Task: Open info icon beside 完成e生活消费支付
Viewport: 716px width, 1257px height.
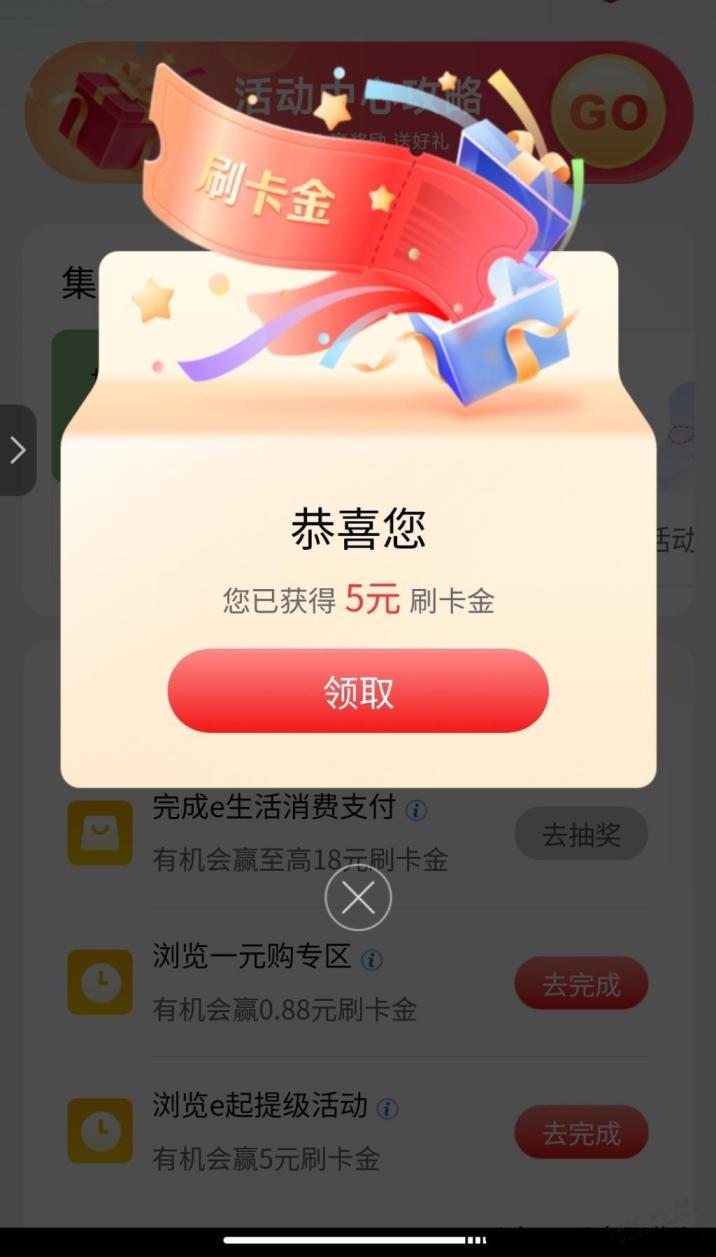Action: coord(416,810)
